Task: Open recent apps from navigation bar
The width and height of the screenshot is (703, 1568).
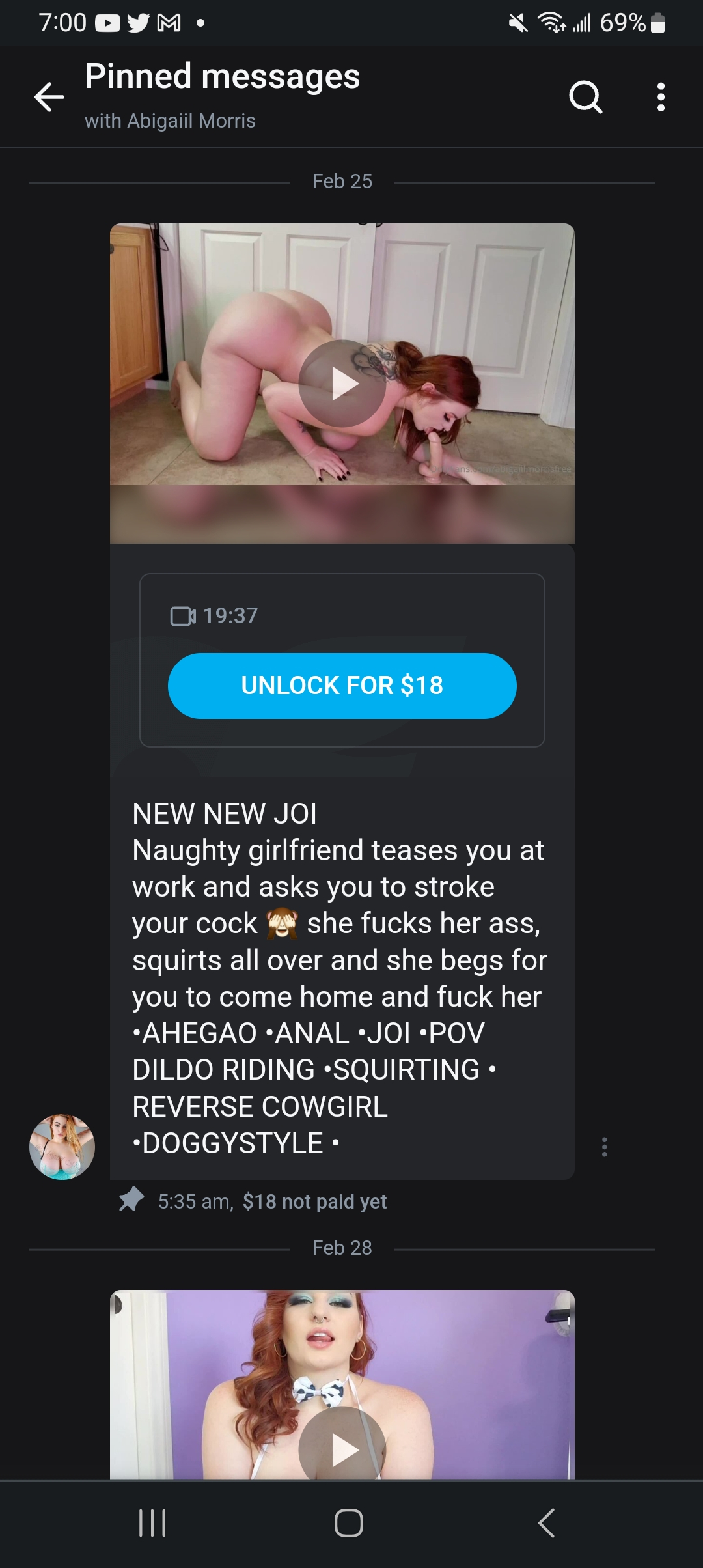Action: pos(153,1523)
